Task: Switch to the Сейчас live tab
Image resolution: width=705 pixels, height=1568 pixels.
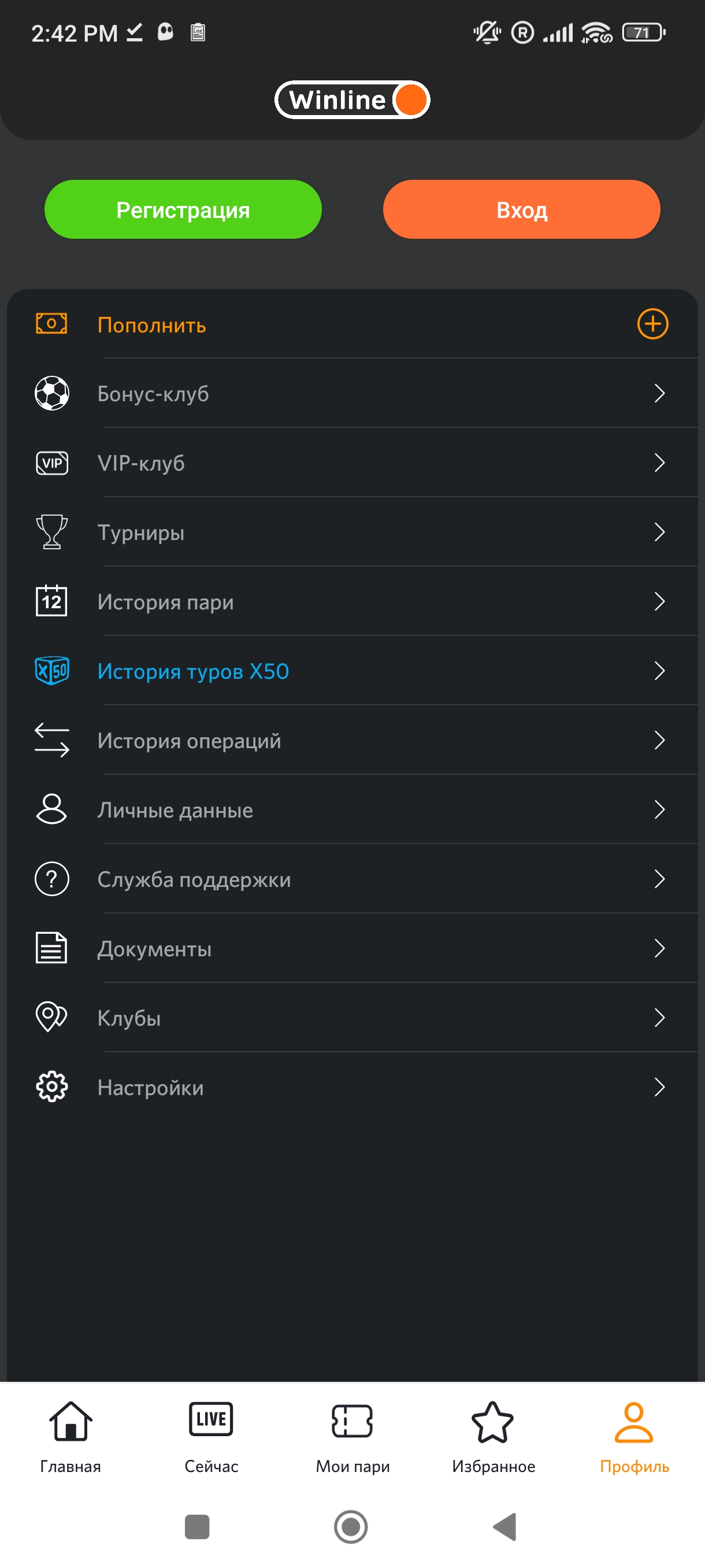Action: (211, 1437)
